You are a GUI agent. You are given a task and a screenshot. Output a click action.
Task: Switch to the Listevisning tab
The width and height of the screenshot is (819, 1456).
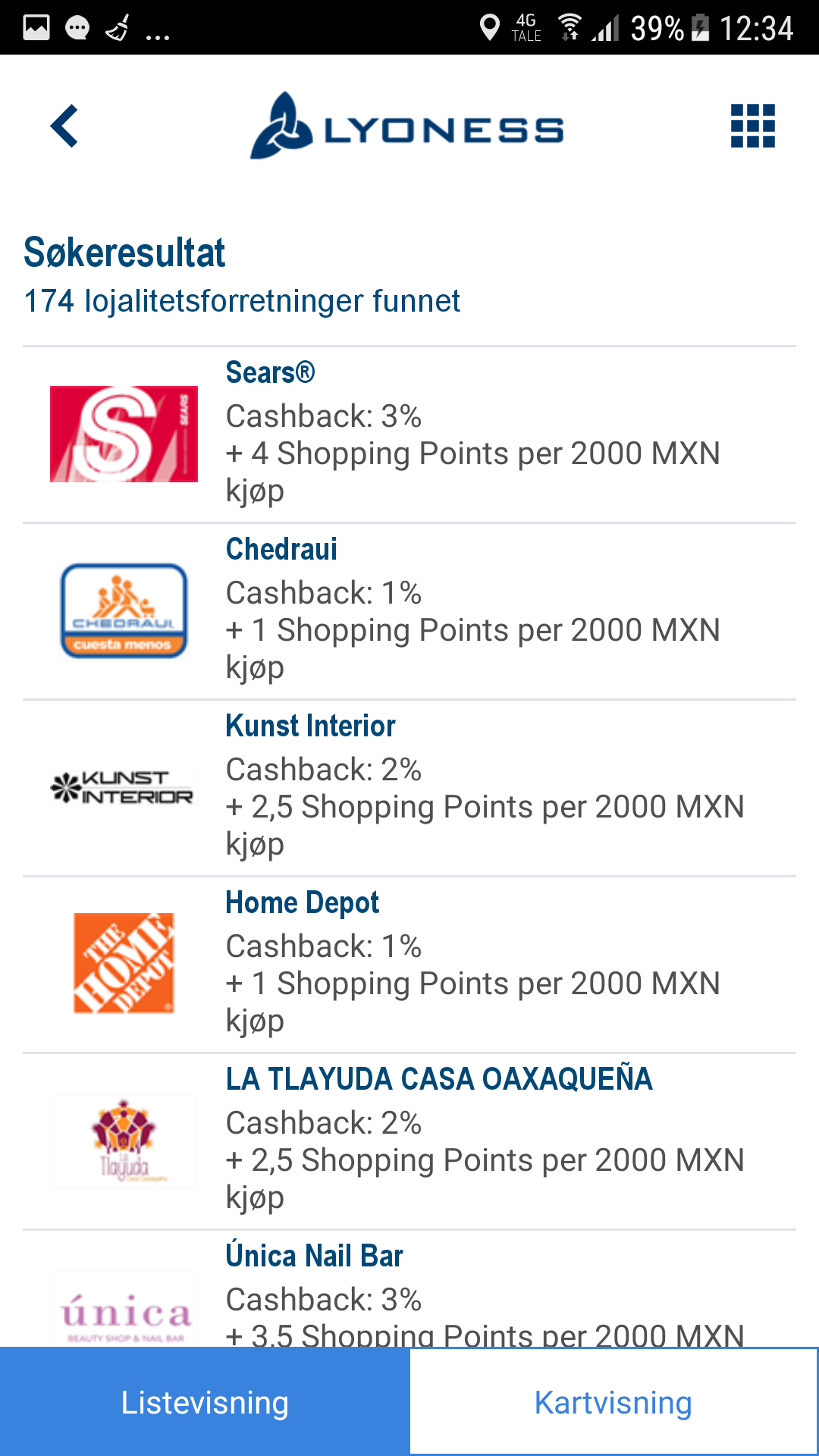(x=205, y=1402)
